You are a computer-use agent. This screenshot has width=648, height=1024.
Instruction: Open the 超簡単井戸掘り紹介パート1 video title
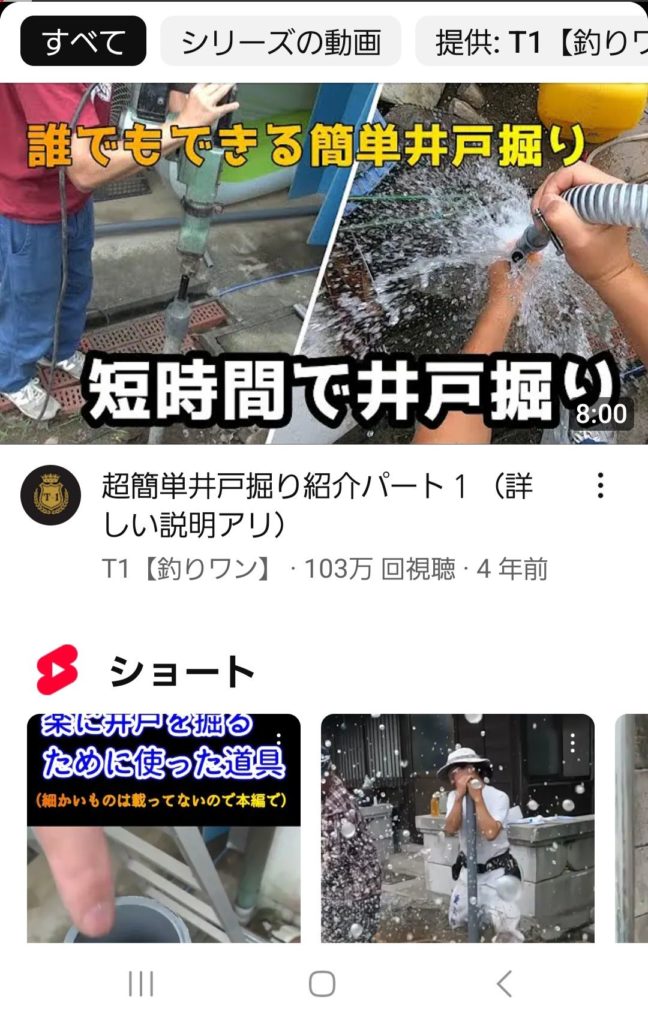(x=318, y=505)
